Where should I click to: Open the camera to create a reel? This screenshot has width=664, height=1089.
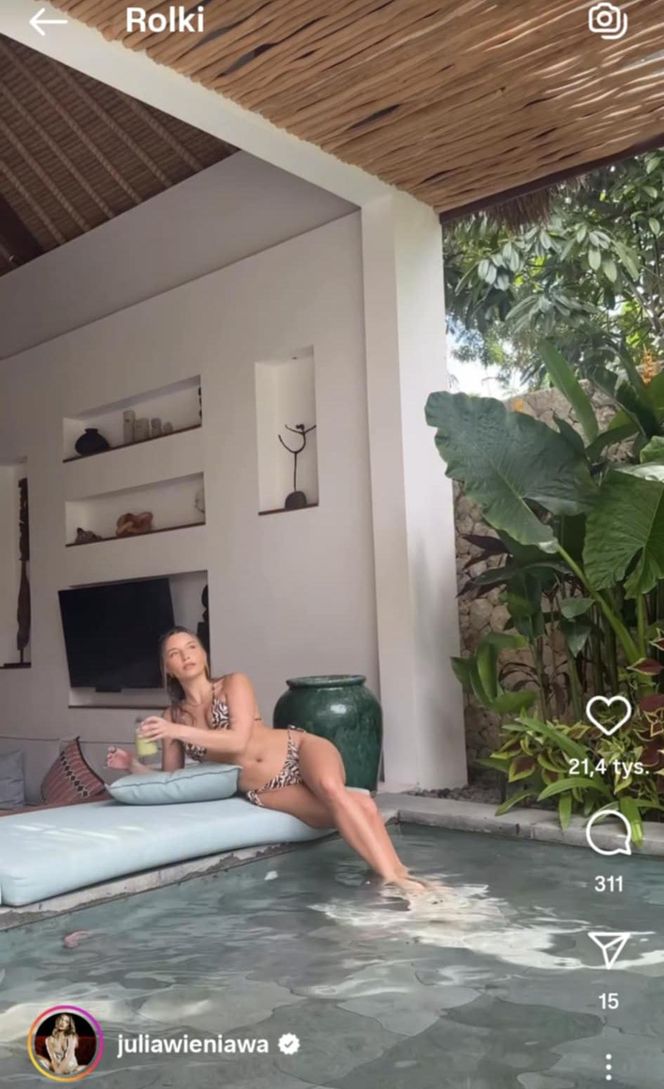pyautogui.click(x=607, y=20)
